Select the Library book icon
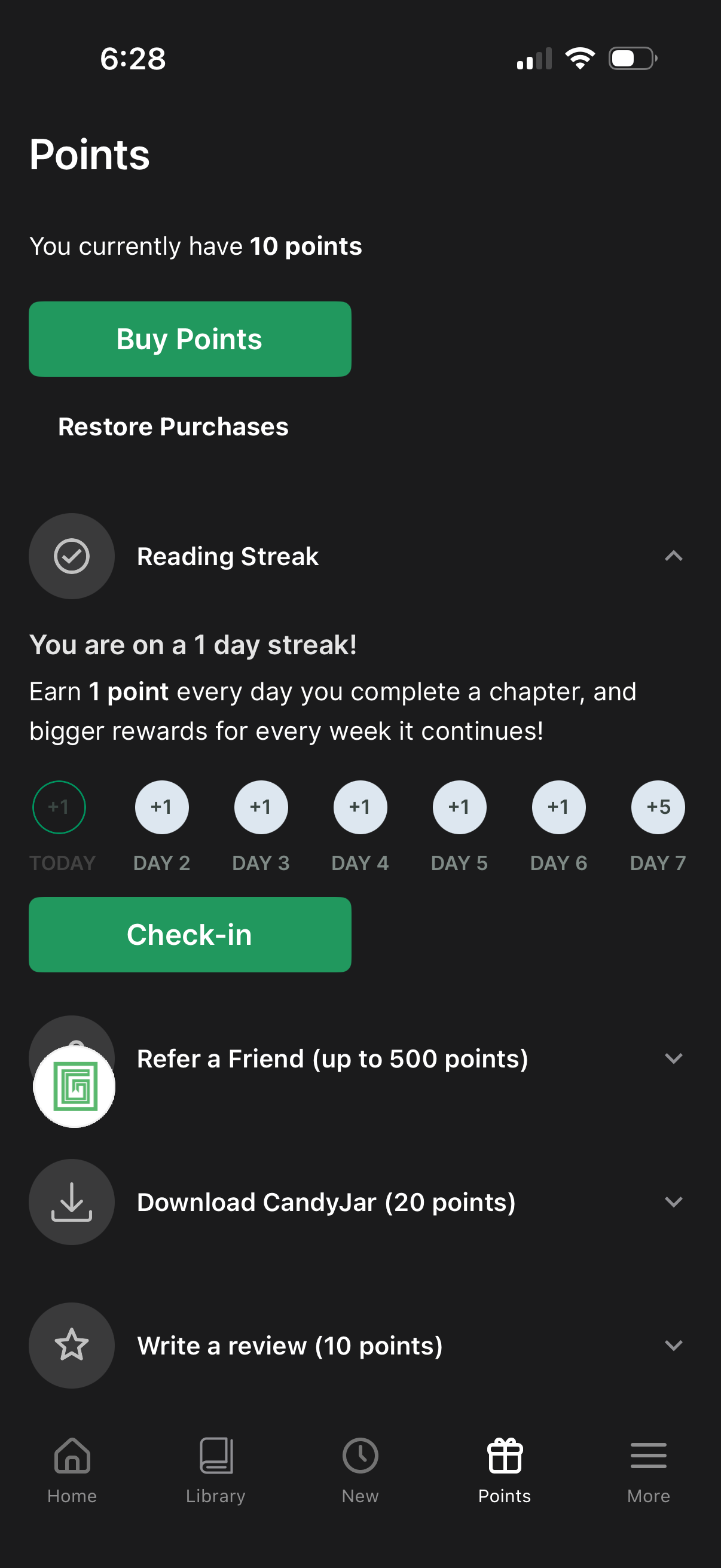The image size is (721, 1568). pyautogui.click(x=216, y=1457)
